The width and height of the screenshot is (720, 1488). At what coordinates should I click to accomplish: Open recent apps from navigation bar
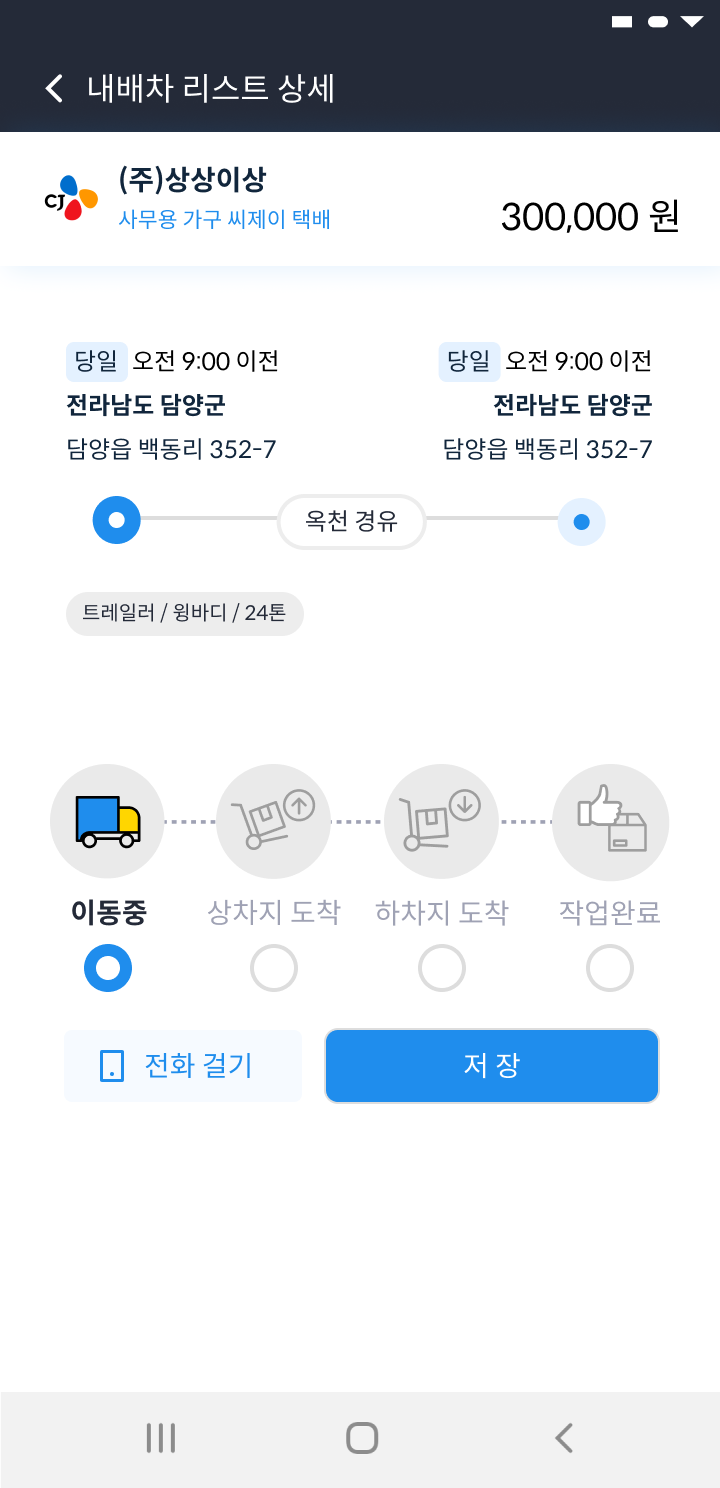point(160,1438)
